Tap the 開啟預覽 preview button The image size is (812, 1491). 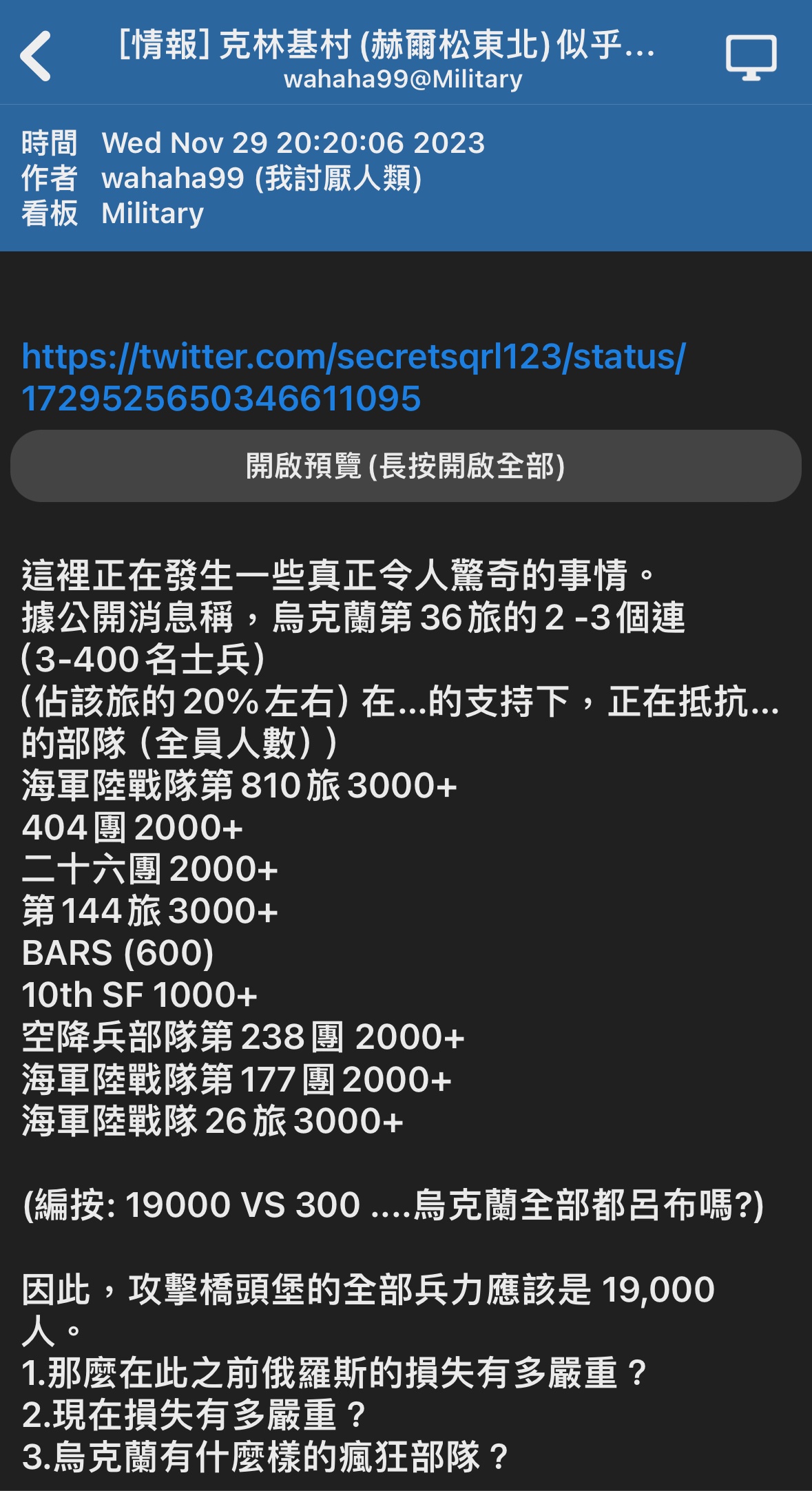(x=406, y=466)
